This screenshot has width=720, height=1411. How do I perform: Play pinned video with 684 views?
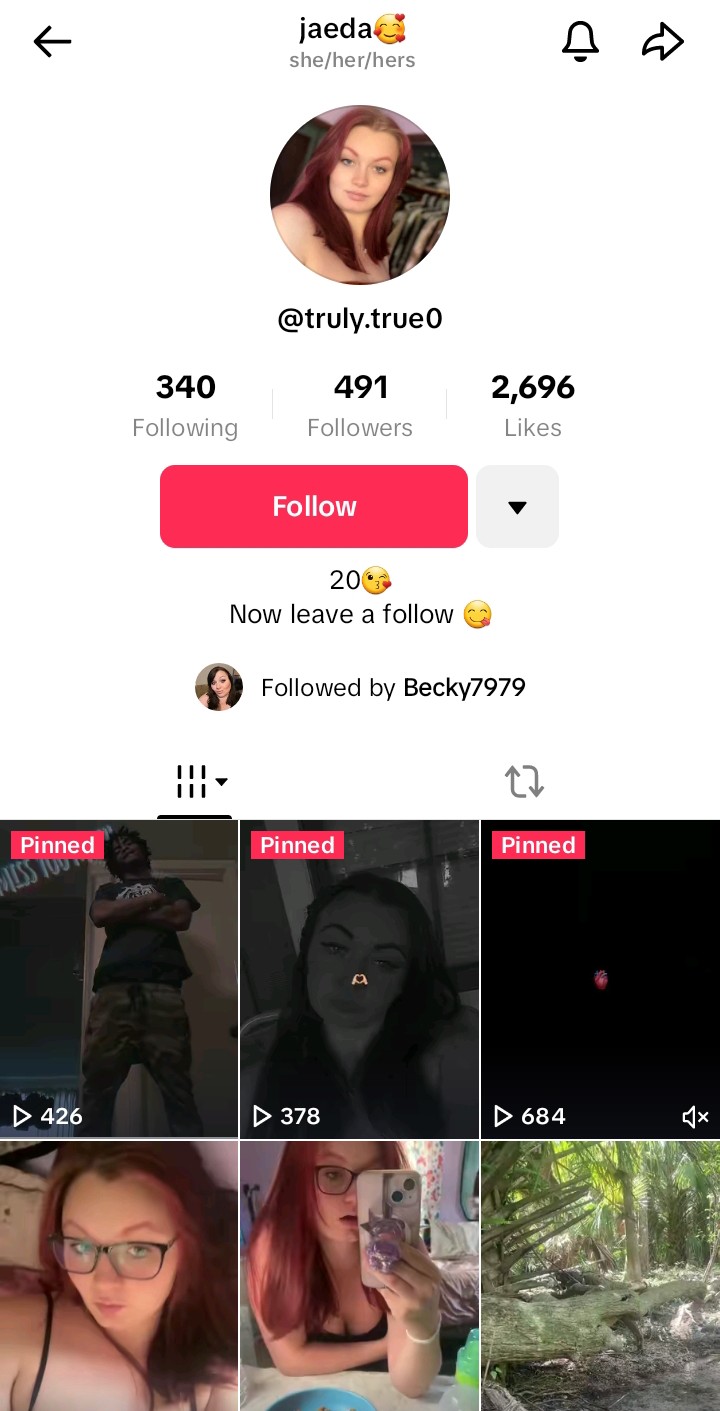coord(600,979)
